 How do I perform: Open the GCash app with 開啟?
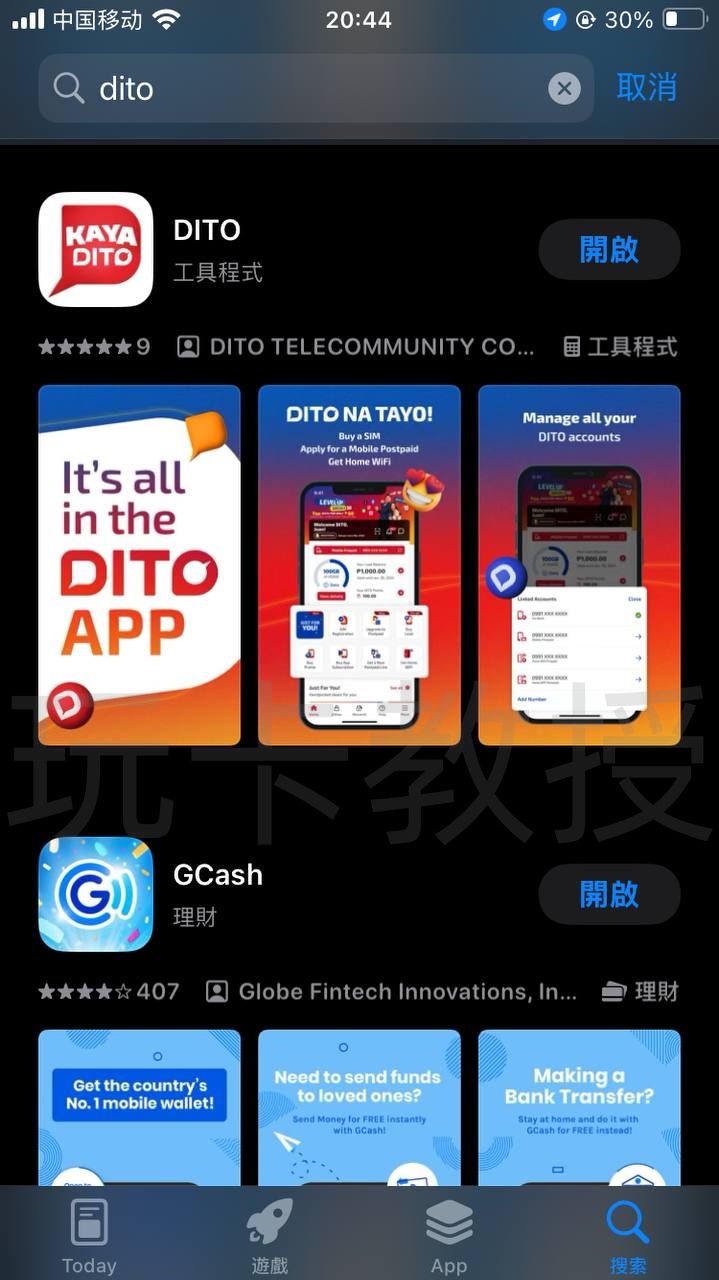(609, 894)
